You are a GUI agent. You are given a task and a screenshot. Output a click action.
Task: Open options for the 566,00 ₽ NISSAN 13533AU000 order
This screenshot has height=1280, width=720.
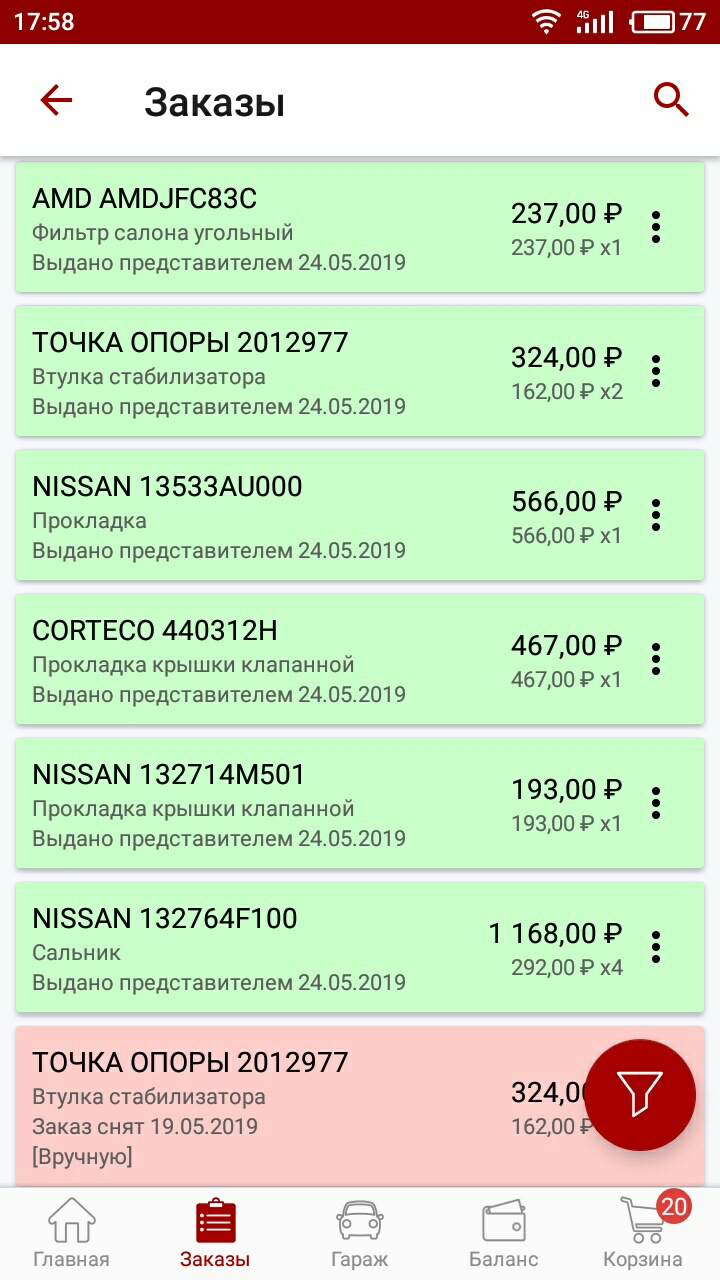[x=656, y=515]
